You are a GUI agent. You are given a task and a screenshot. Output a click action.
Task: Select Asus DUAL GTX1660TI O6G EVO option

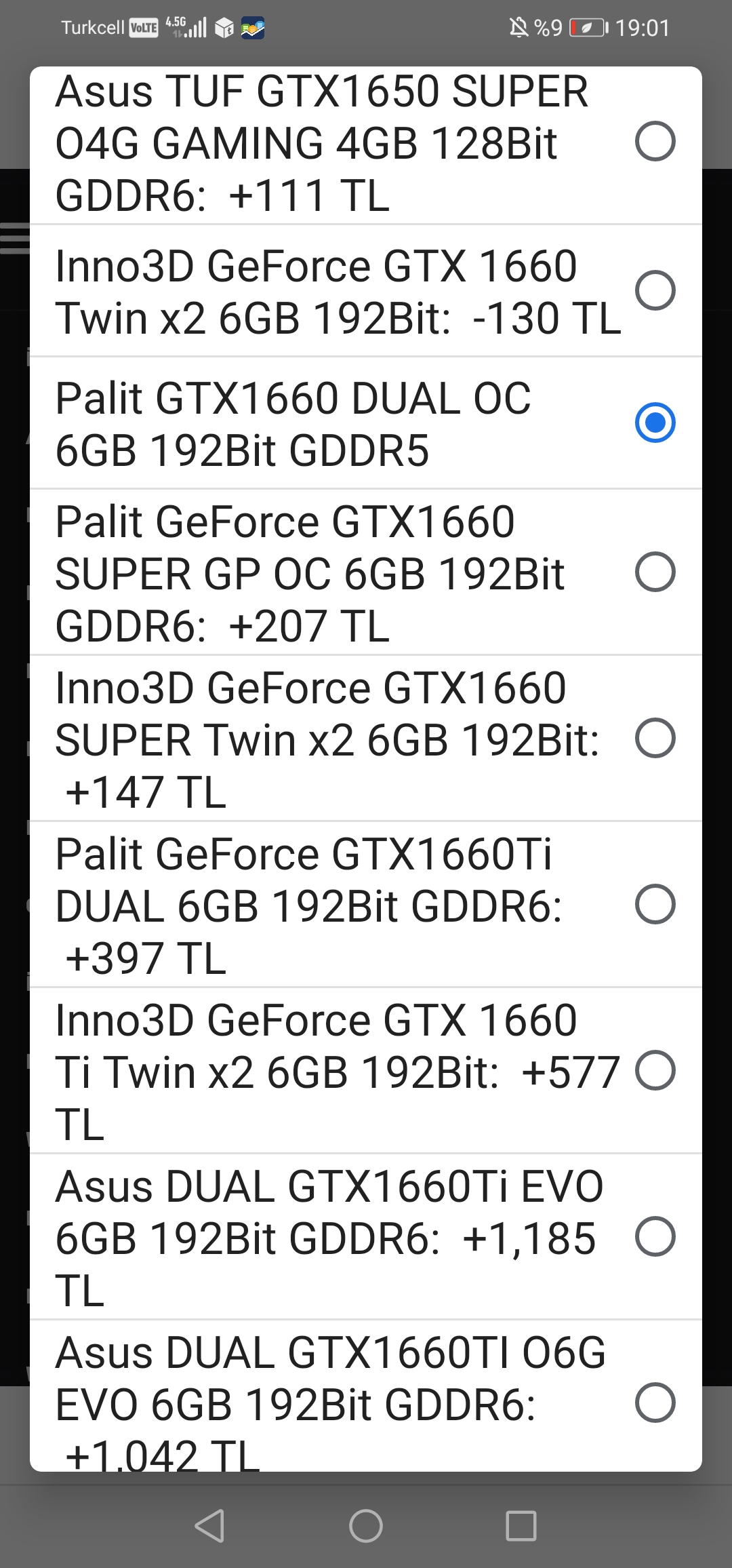655,1401
